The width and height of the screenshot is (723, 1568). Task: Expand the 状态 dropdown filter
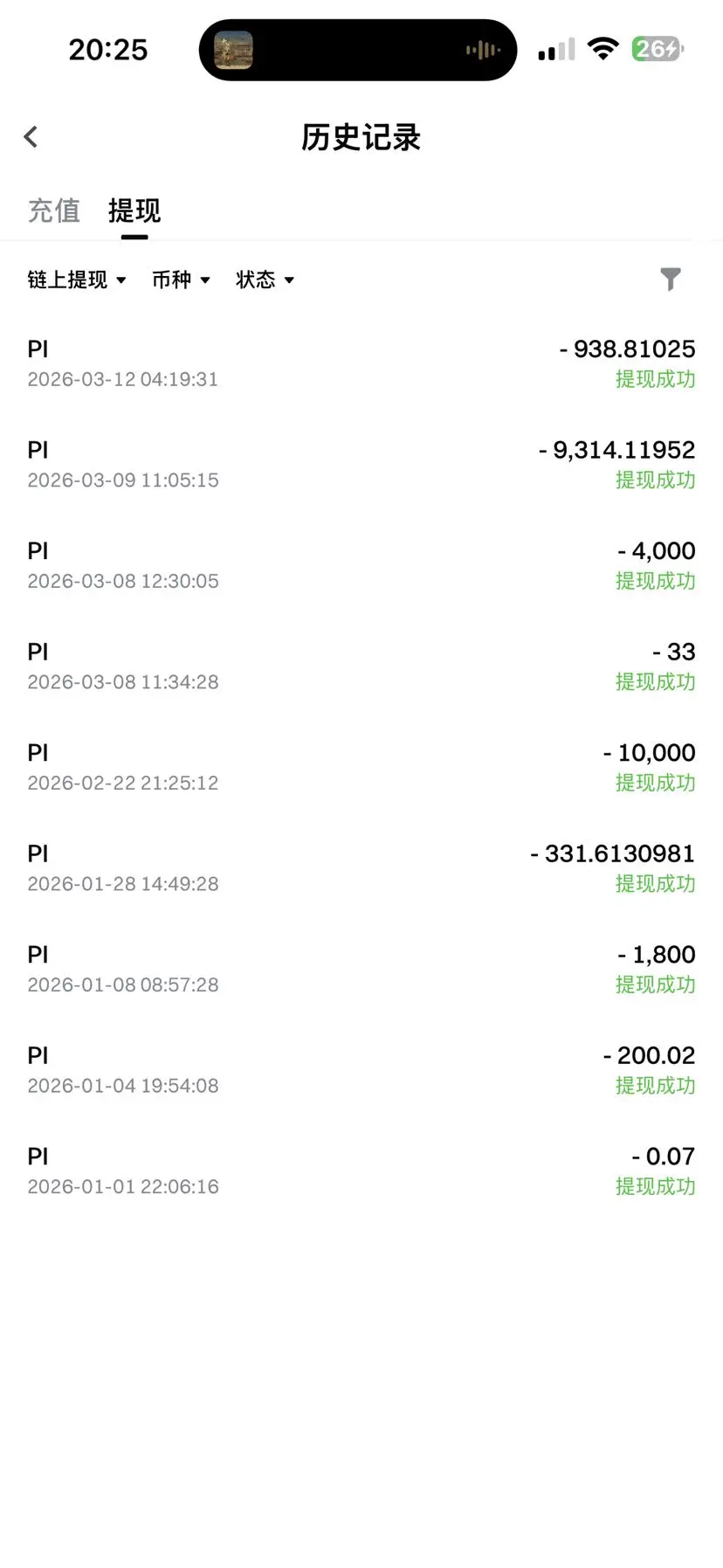click(x=265, y=280)
